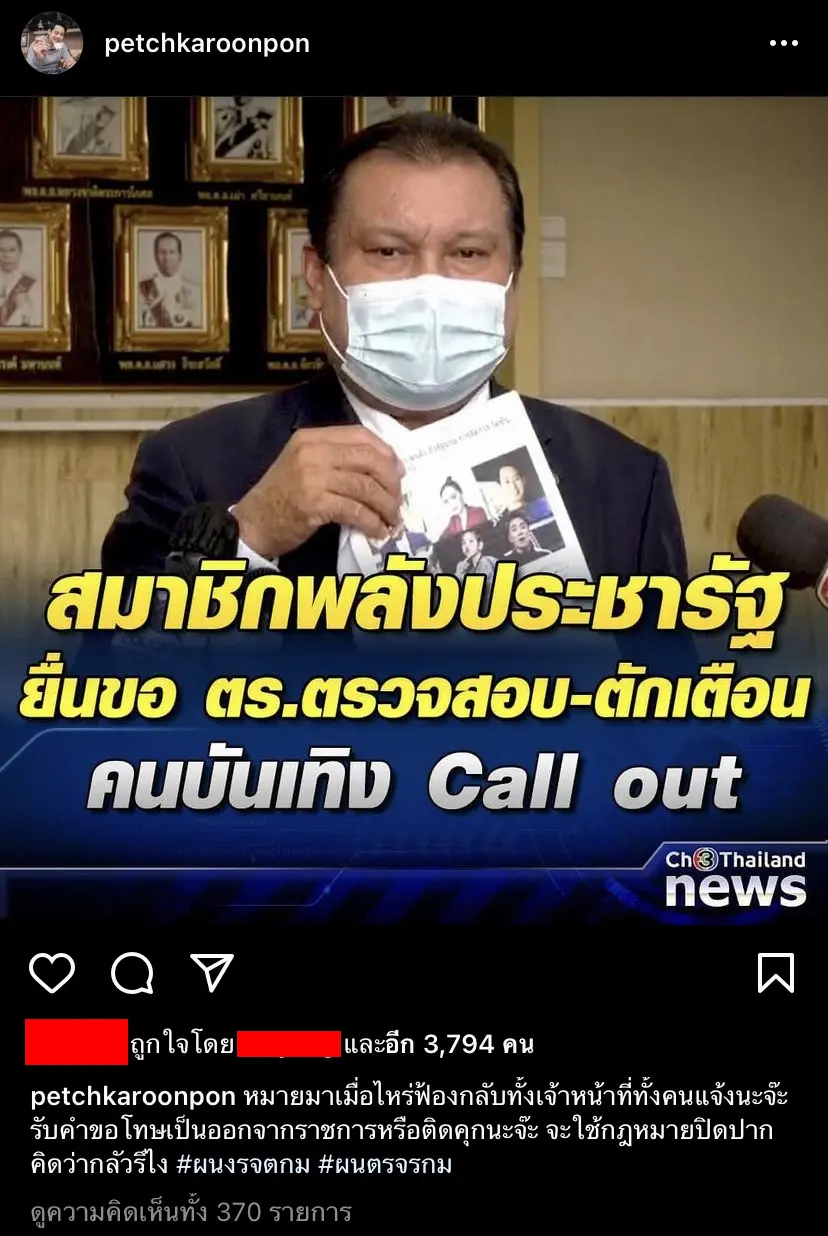Save this post with the bookmark icon
This screenshot has width=828, height=1236.
(x=776, y=972)
